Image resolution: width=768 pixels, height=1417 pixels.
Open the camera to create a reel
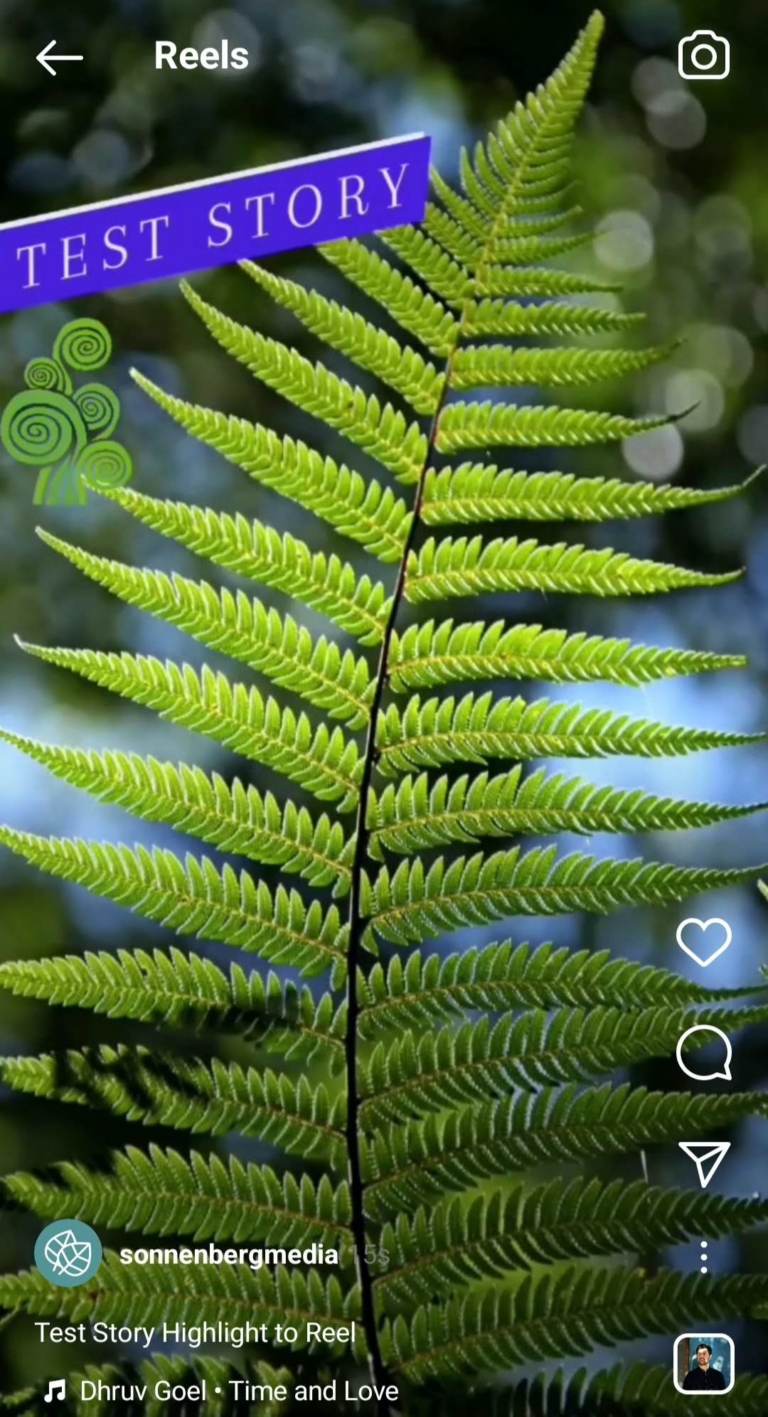(704, 56)
